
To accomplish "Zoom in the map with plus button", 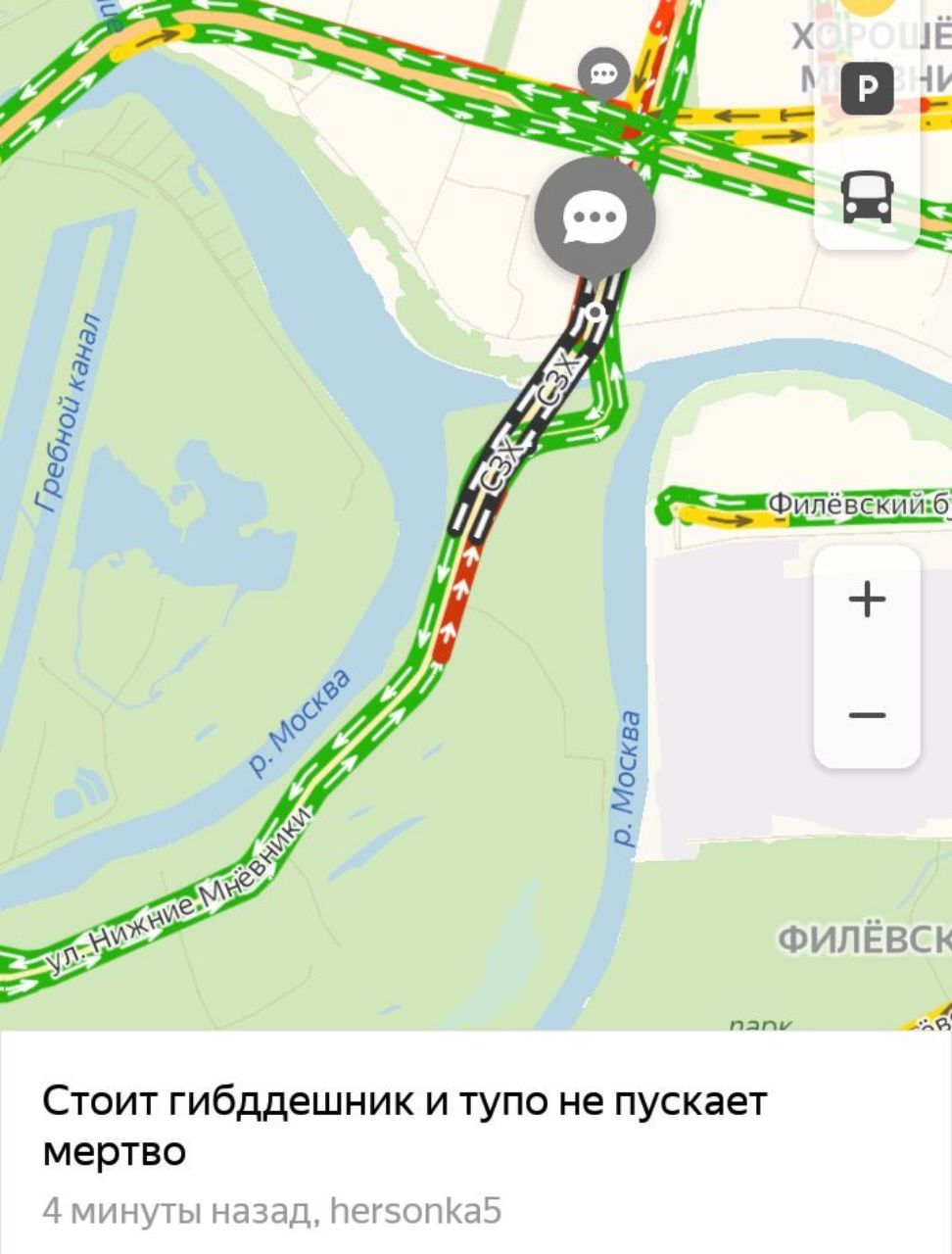I will tap(867, 599).
